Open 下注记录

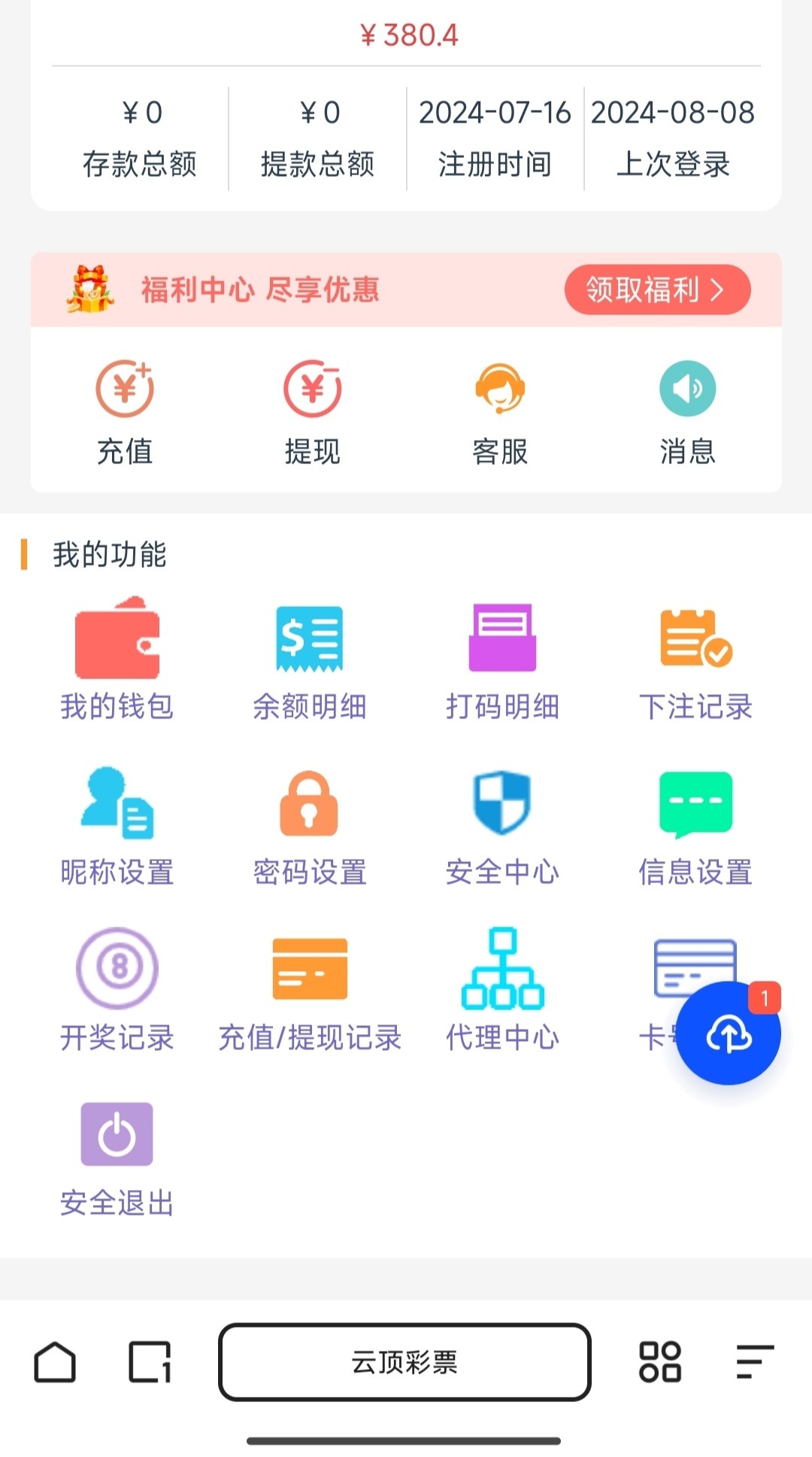[x=695, y=660]
